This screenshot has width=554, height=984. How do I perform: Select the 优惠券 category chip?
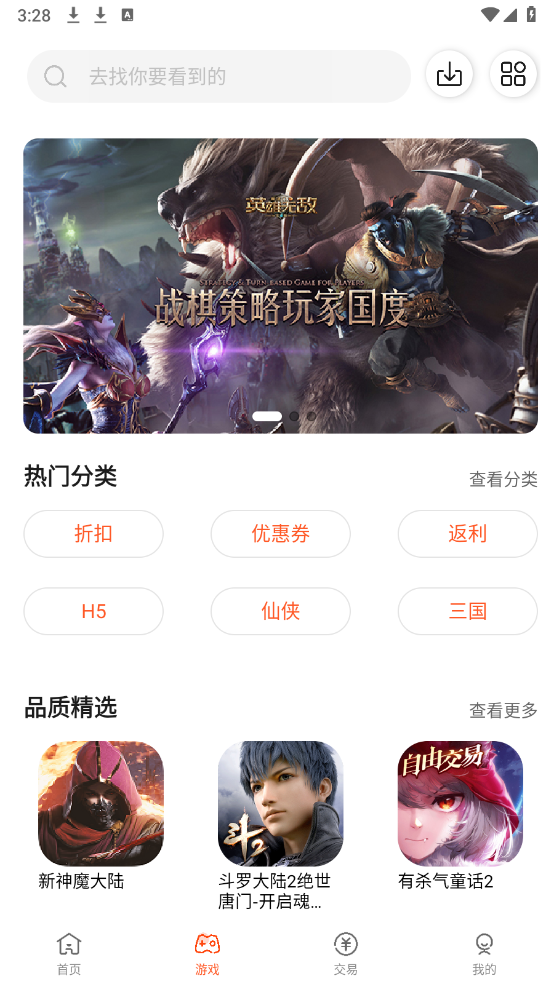click(280, 533)
